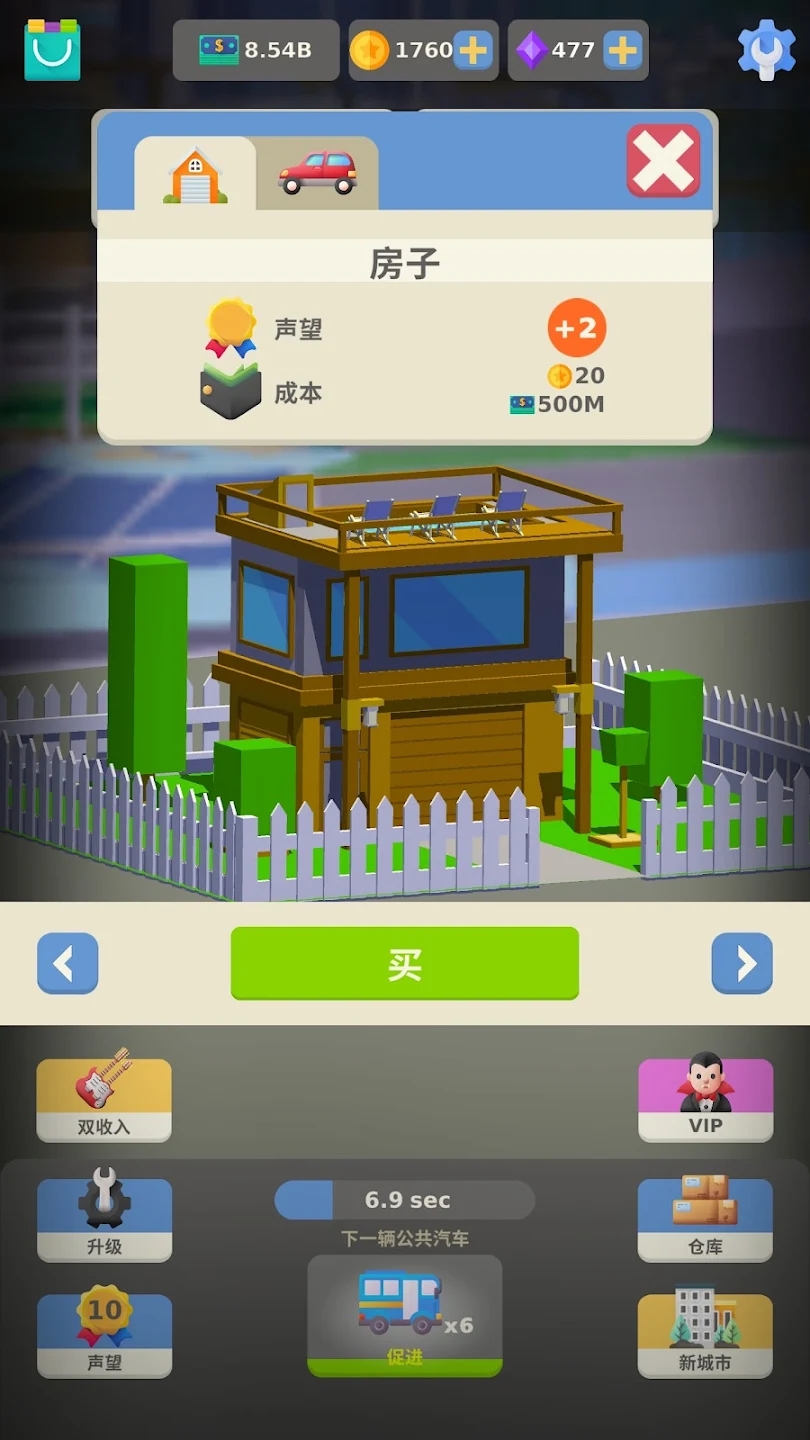Go to next item with right arrow
810x1440 pixels.
tap(742, 963)
